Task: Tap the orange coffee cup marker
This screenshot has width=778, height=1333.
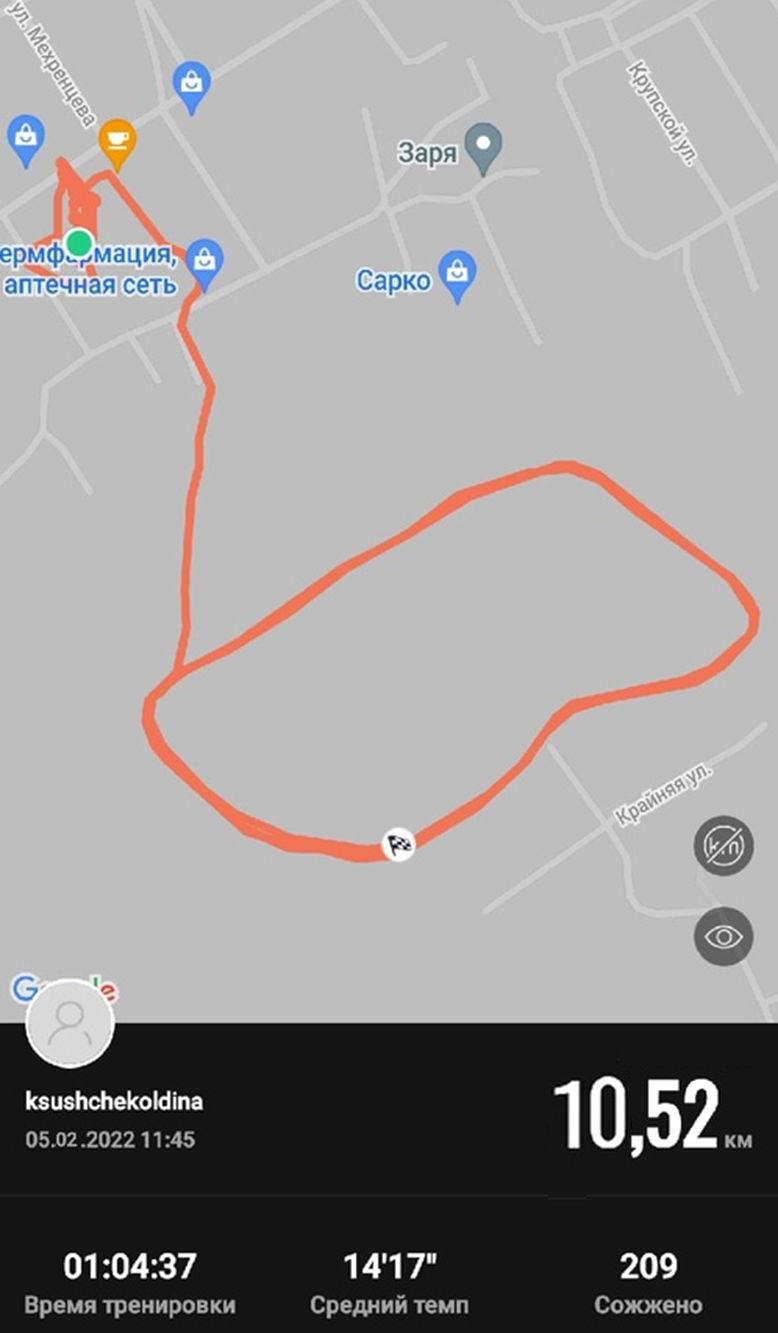Action: tap(118, 141)
